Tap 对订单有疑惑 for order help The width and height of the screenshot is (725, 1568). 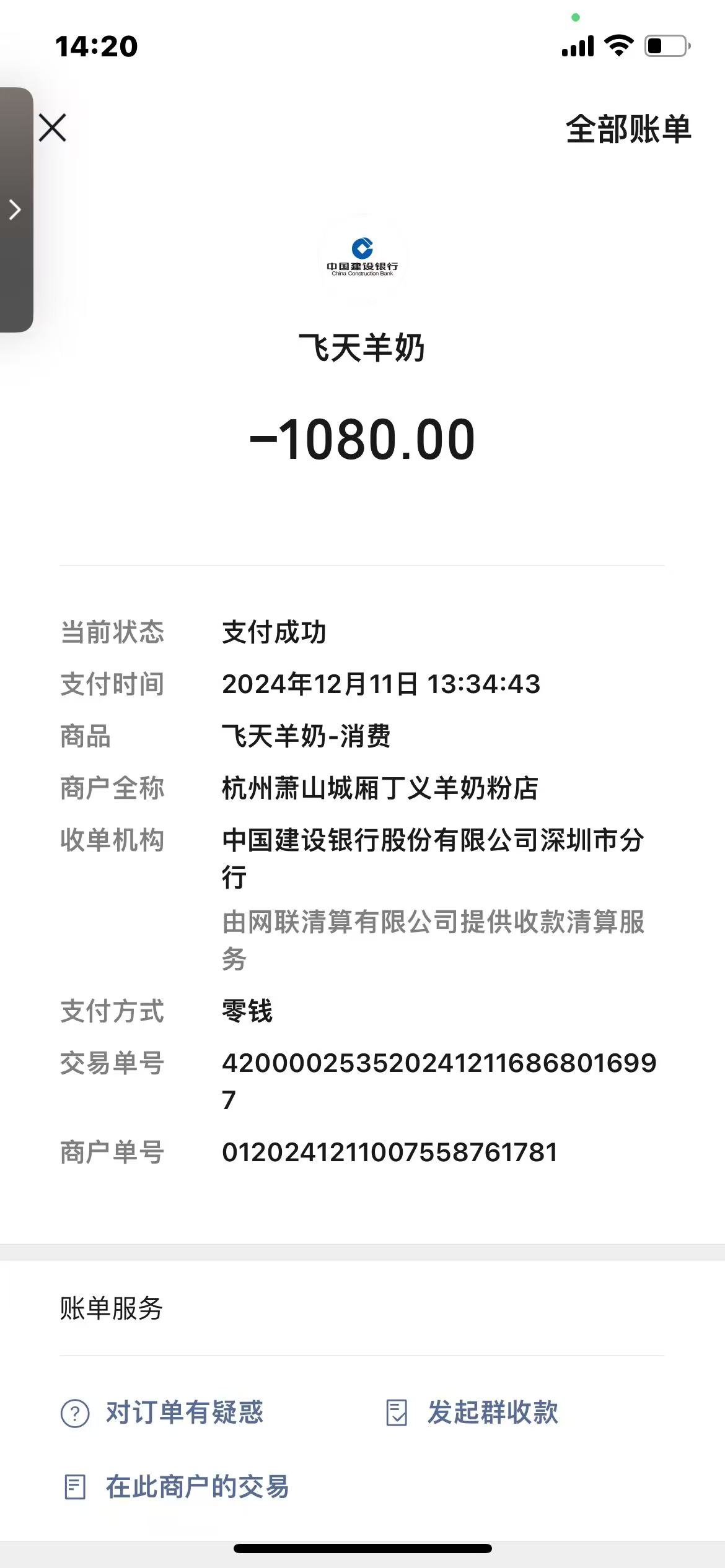point(163,1413)
